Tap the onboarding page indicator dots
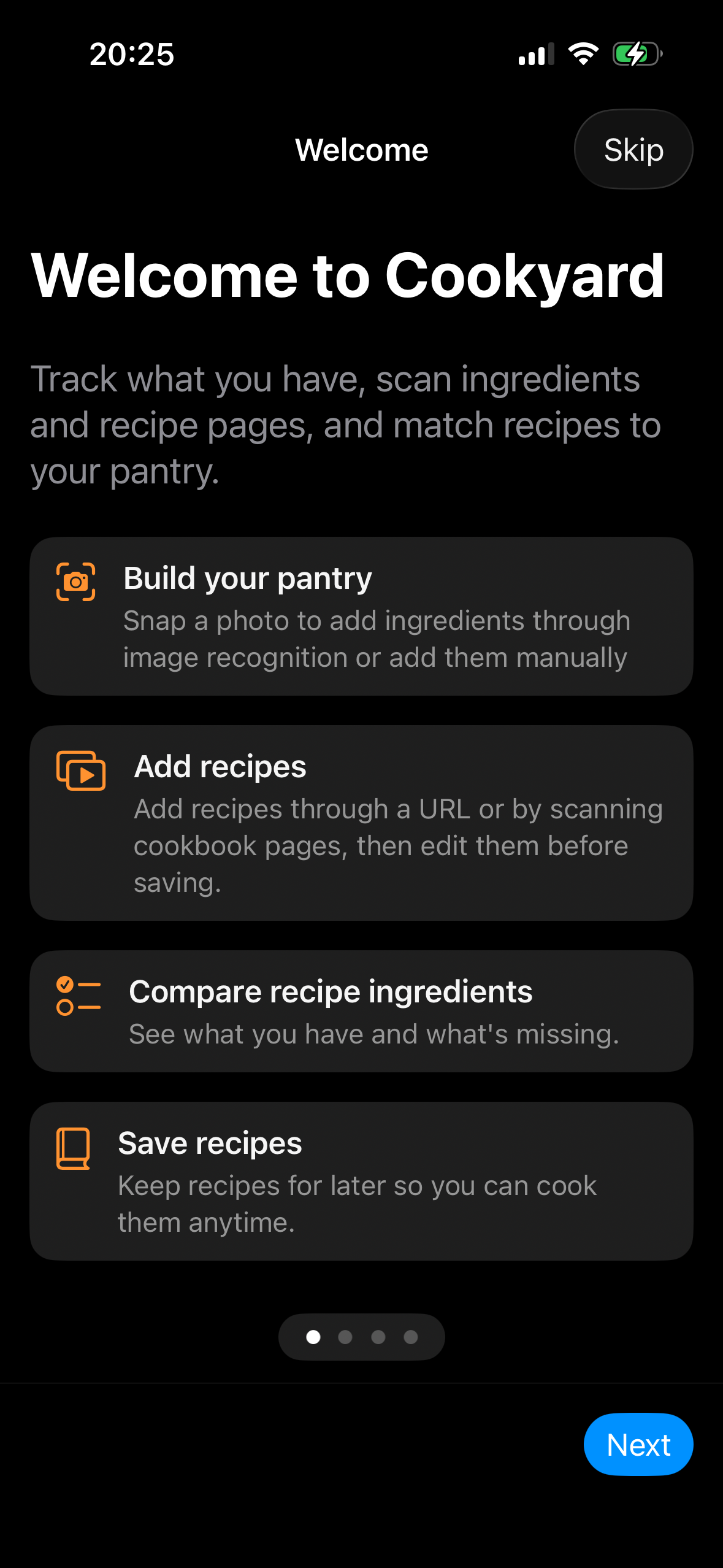The height and width of the screenshot is (1568, 723). (362, 1337)
